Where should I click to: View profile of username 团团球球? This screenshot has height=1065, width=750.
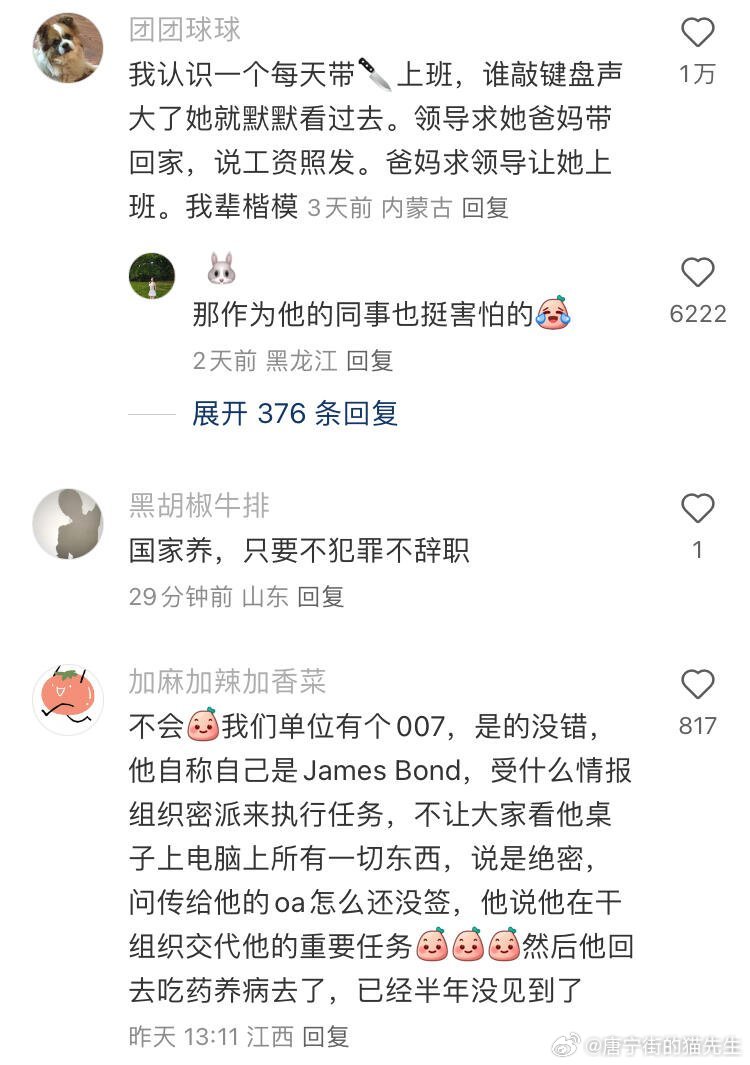pos(185,29)
